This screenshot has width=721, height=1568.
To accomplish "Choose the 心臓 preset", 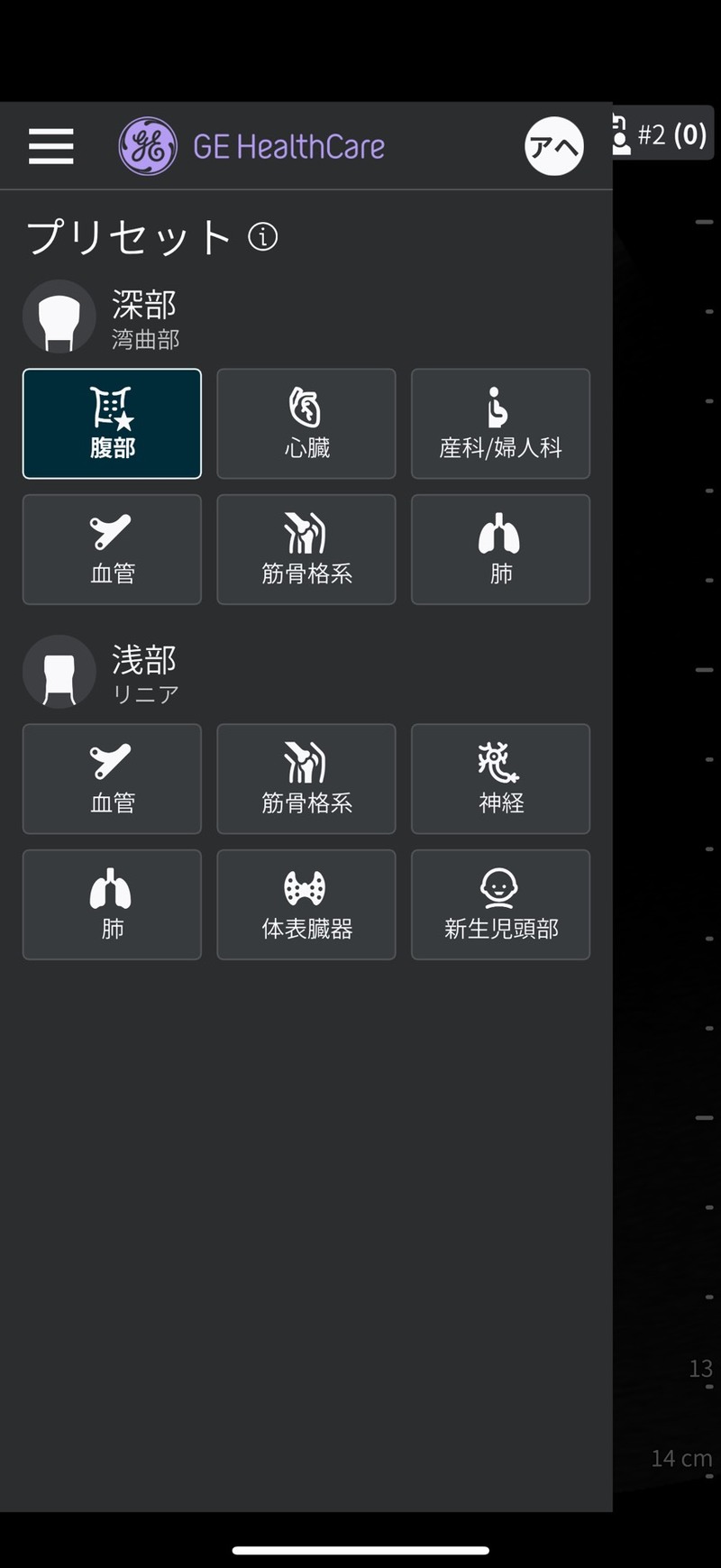I will tap(306, 424).
